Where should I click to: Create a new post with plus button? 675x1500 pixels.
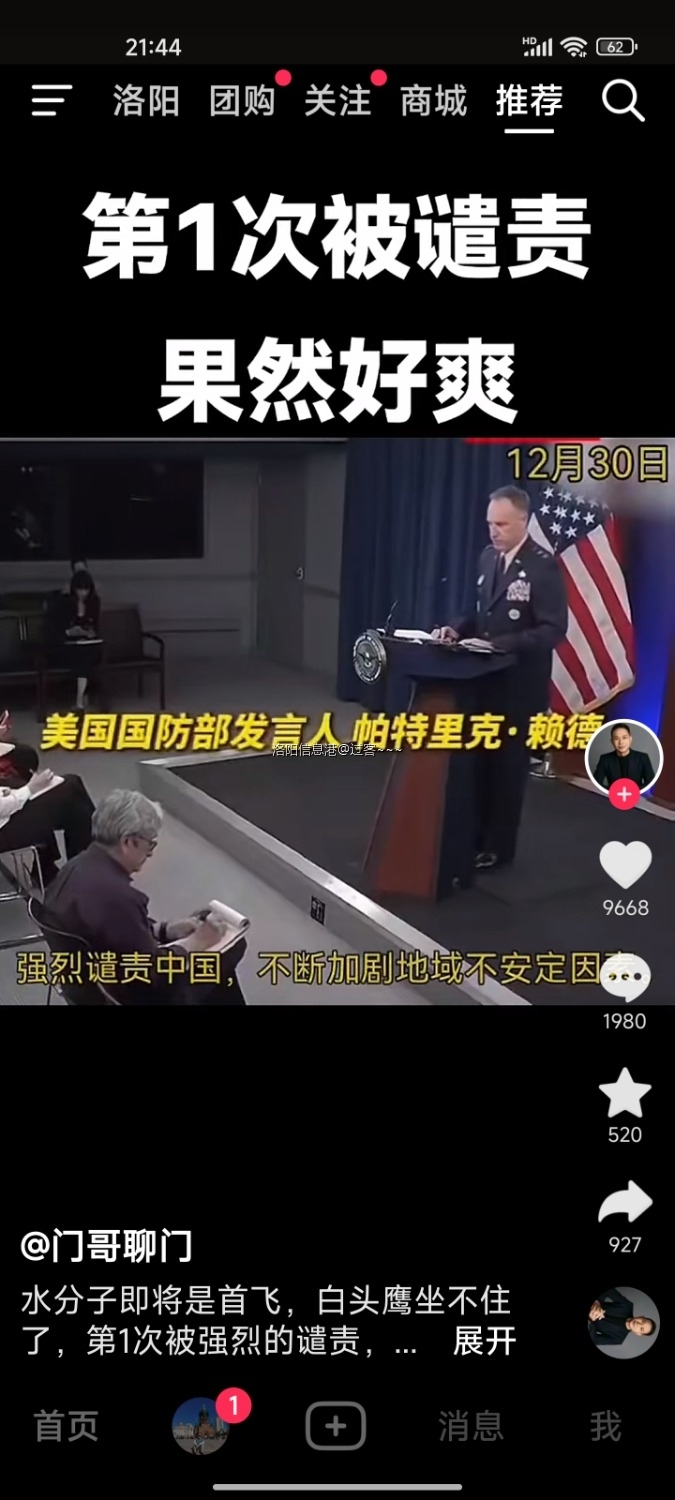pyautogui.click(x=336, y=1427)
